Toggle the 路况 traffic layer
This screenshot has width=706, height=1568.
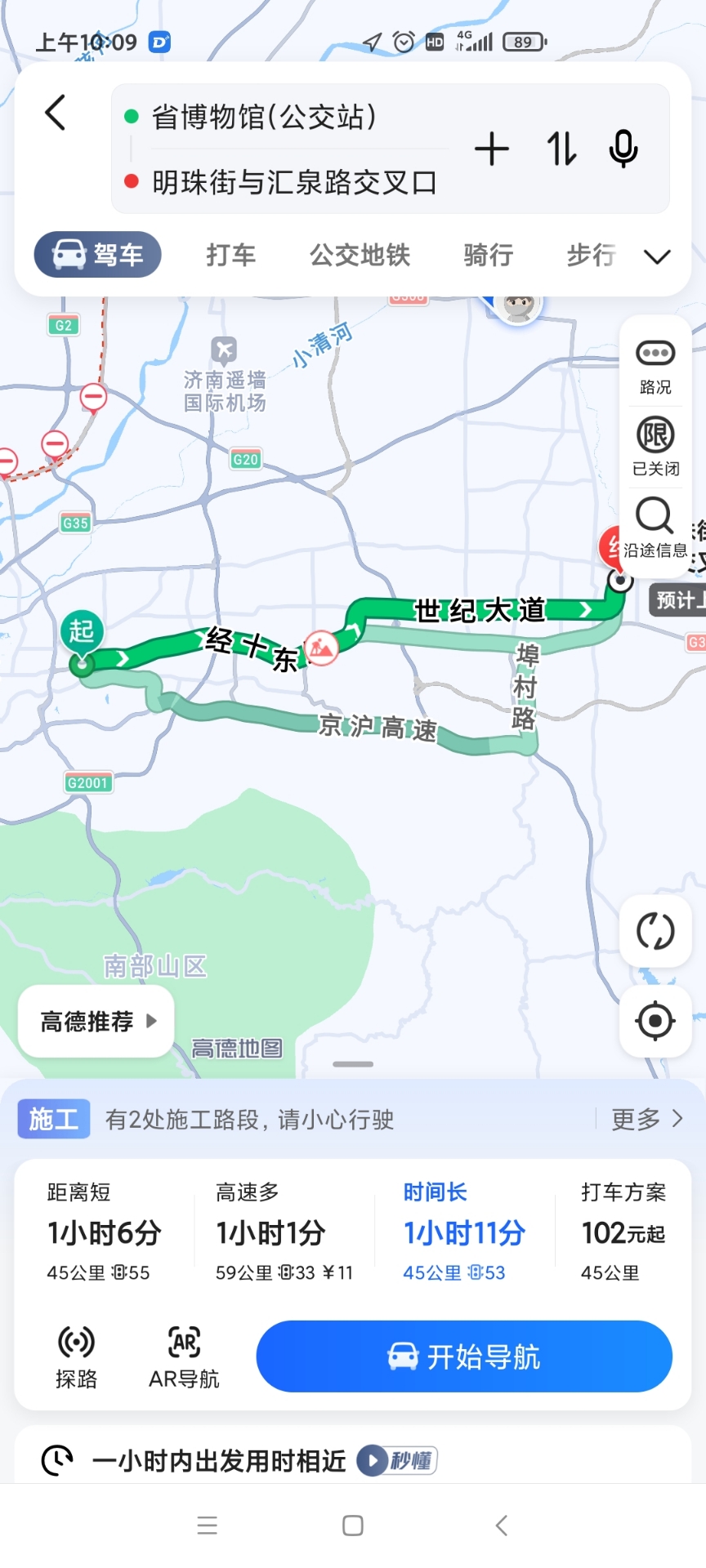655,367
